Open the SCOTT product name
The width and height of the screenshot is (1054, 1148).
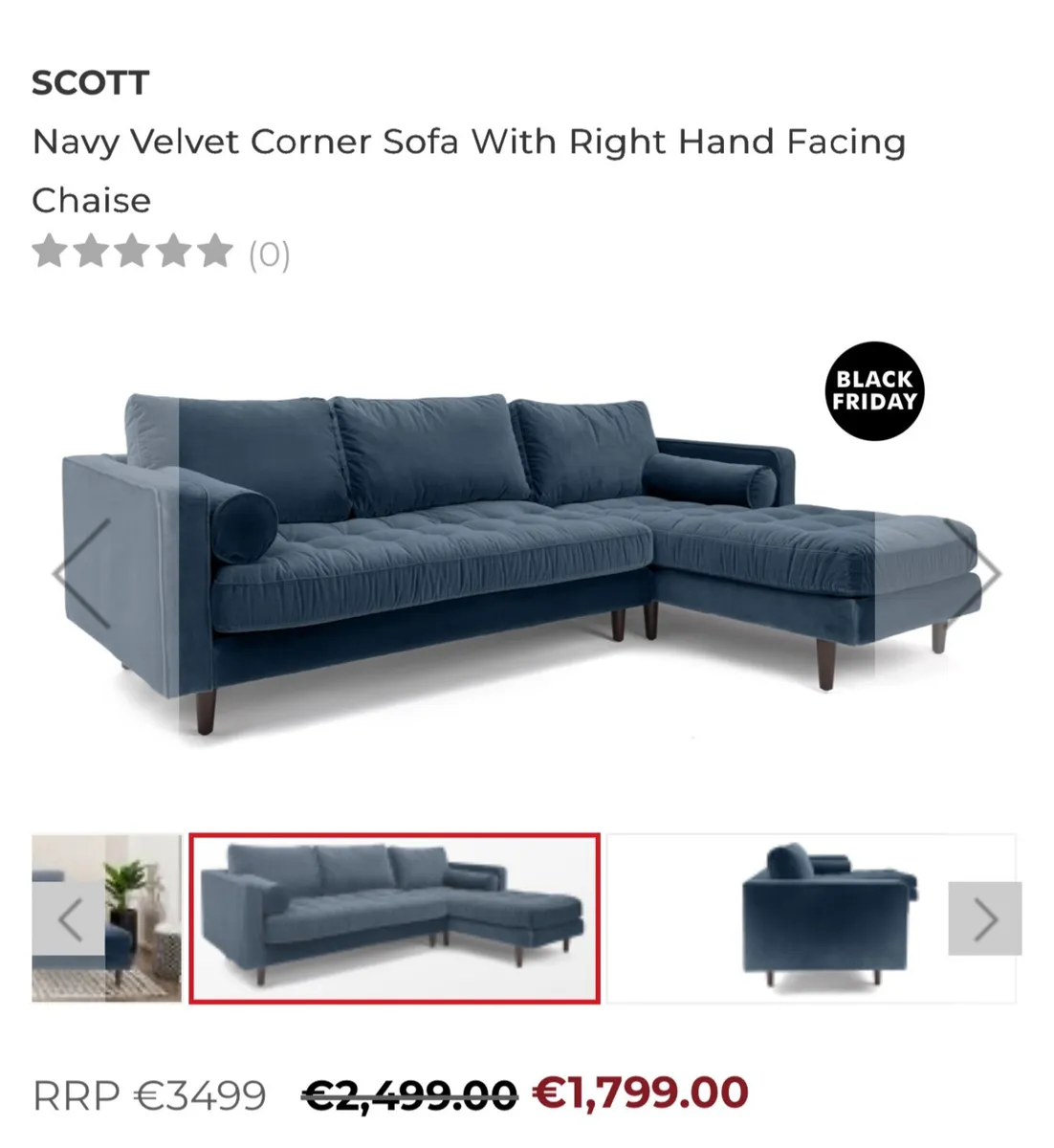click(89, 83)
